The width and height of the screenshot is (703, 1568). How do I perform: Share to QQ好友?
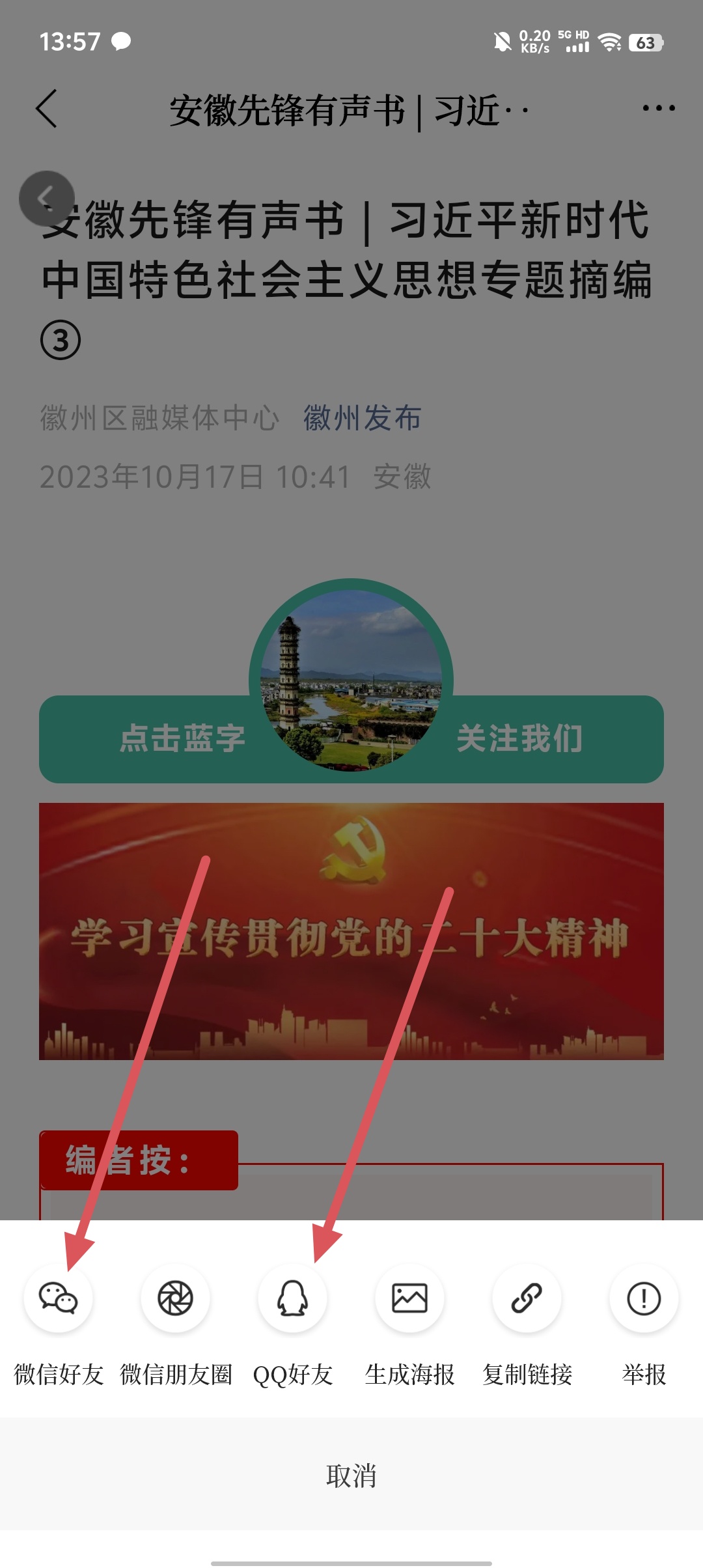click(x=293, y=1298)
